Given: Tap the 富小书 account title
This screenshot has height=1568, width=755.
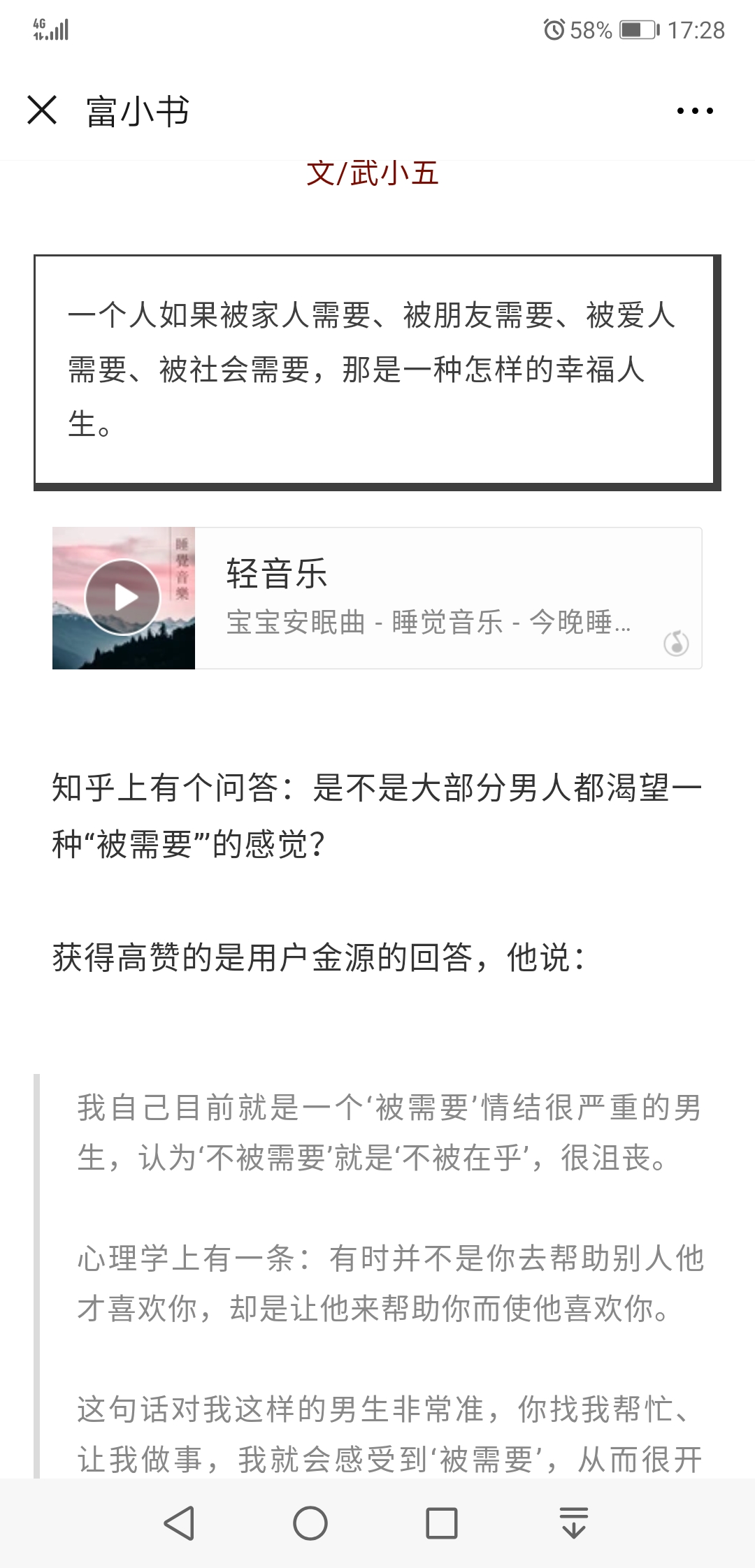Looking at the screenshot, I should click(137, 110).
